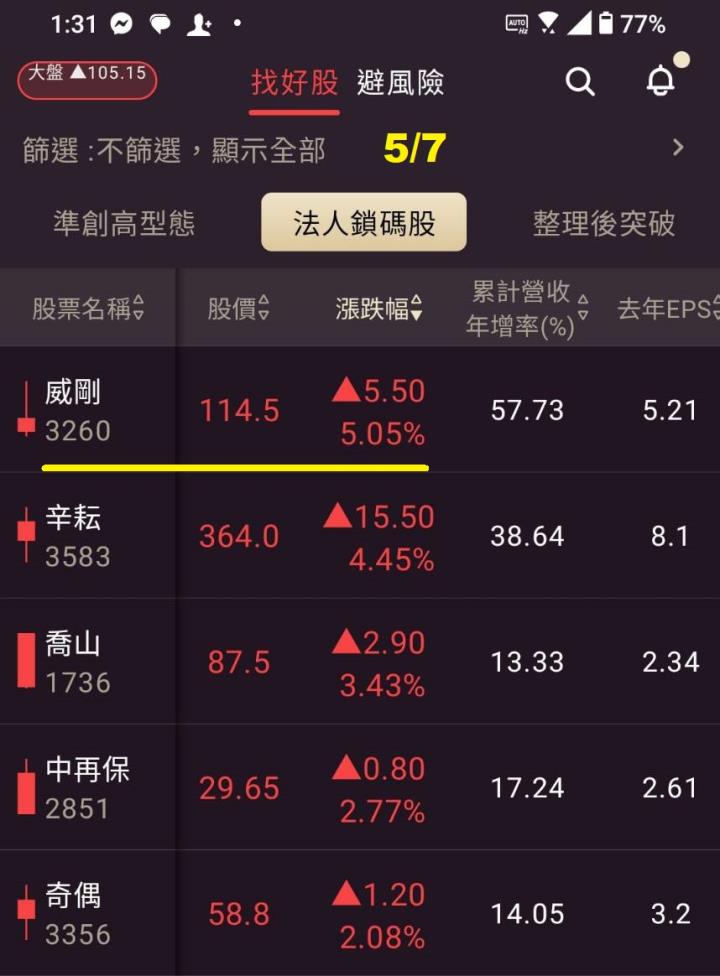This screenshot has height=976, width=720.
Task: Sort by 股票名稱 column
Action: point(88,309)
